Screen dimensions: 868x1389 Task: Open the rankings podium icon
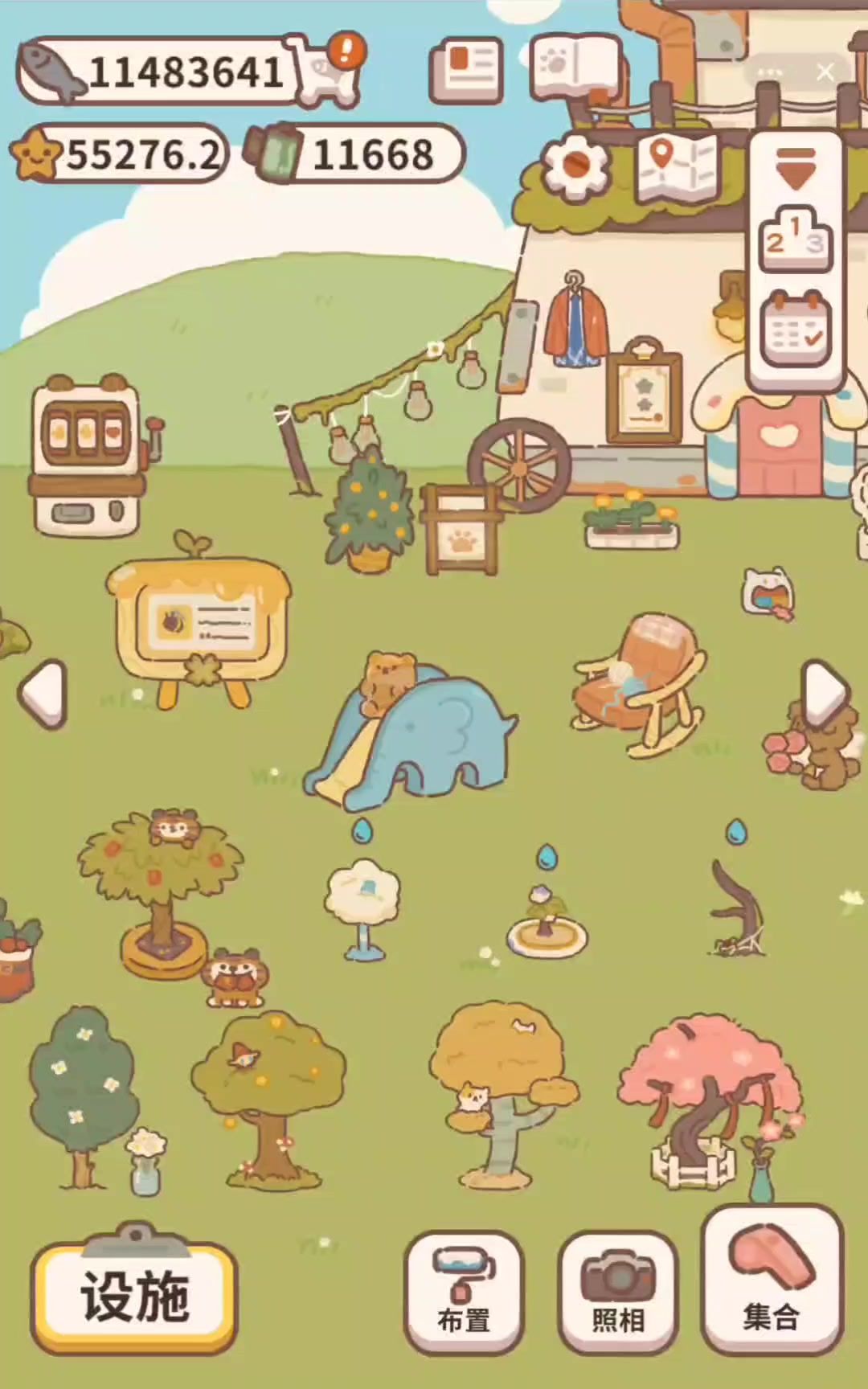click(795, 239)
